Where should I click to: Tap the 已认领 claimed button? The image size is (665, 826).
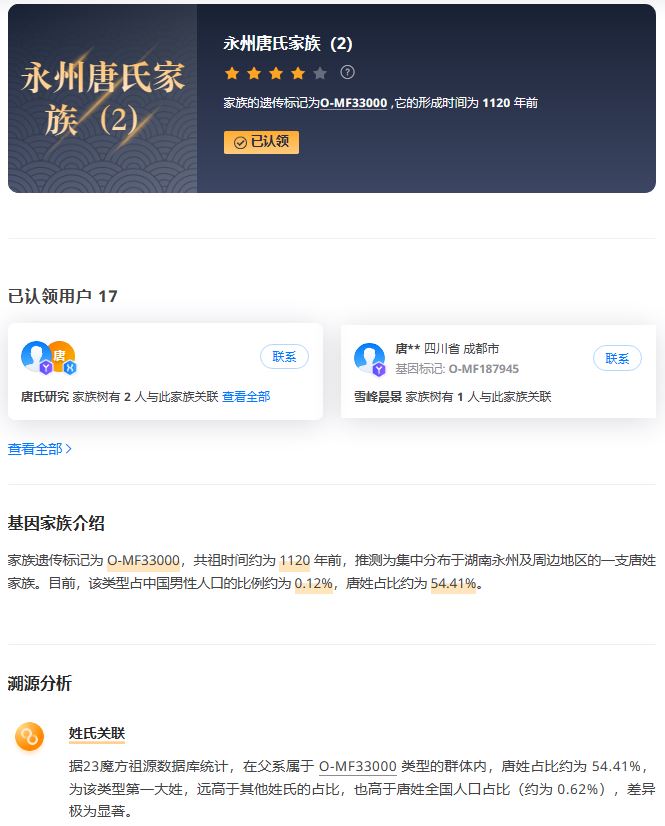[261, 142]
